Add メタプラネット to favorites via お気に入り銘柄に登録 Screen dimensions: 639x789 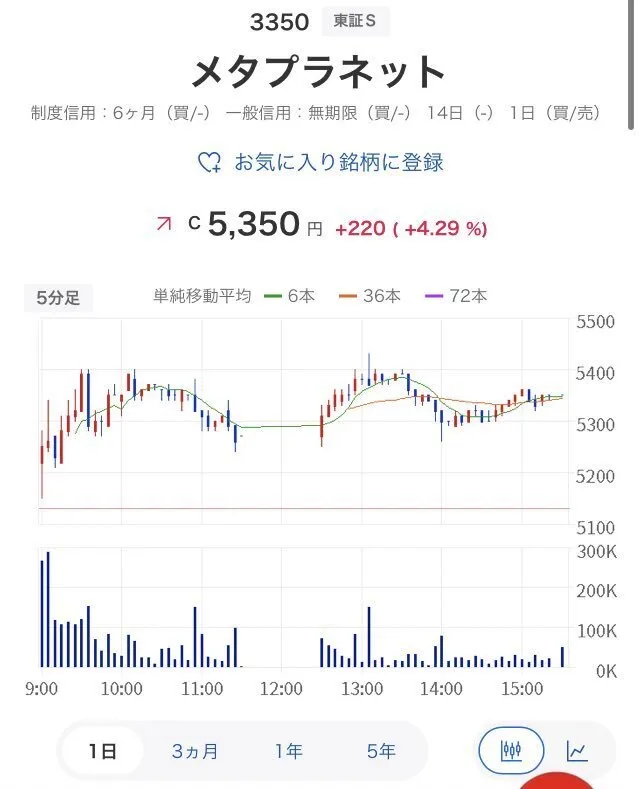pos(320,162)
